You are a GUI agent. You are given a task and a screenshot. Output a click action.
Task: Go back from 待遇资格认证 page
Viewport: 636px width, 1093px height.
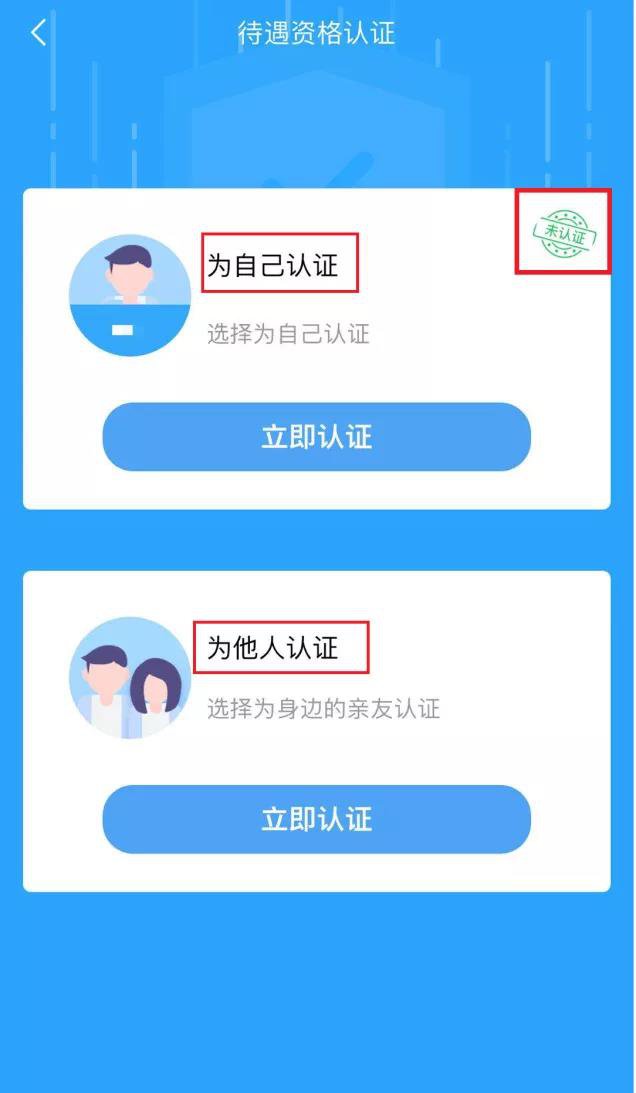[x=38, y=33]
